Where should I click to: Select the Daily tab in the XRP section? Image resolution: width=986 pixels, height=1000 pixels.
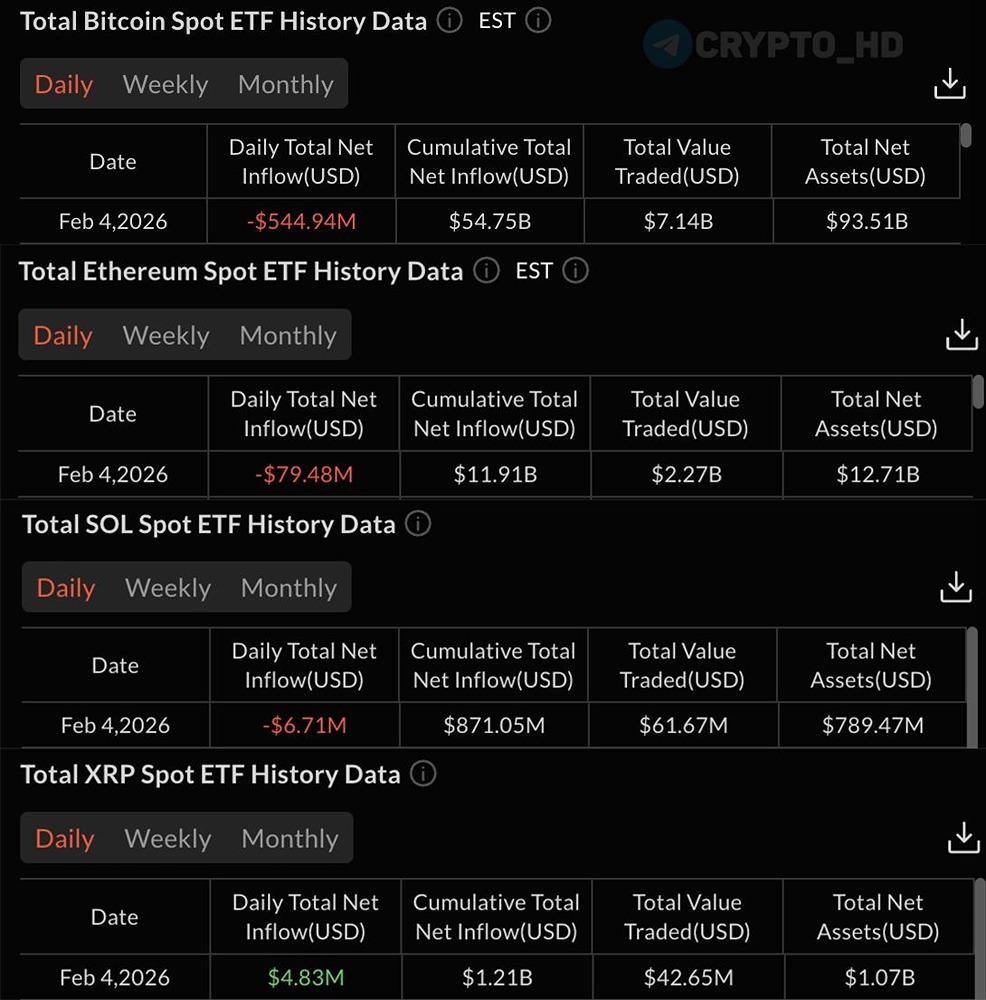click(65, 838)
